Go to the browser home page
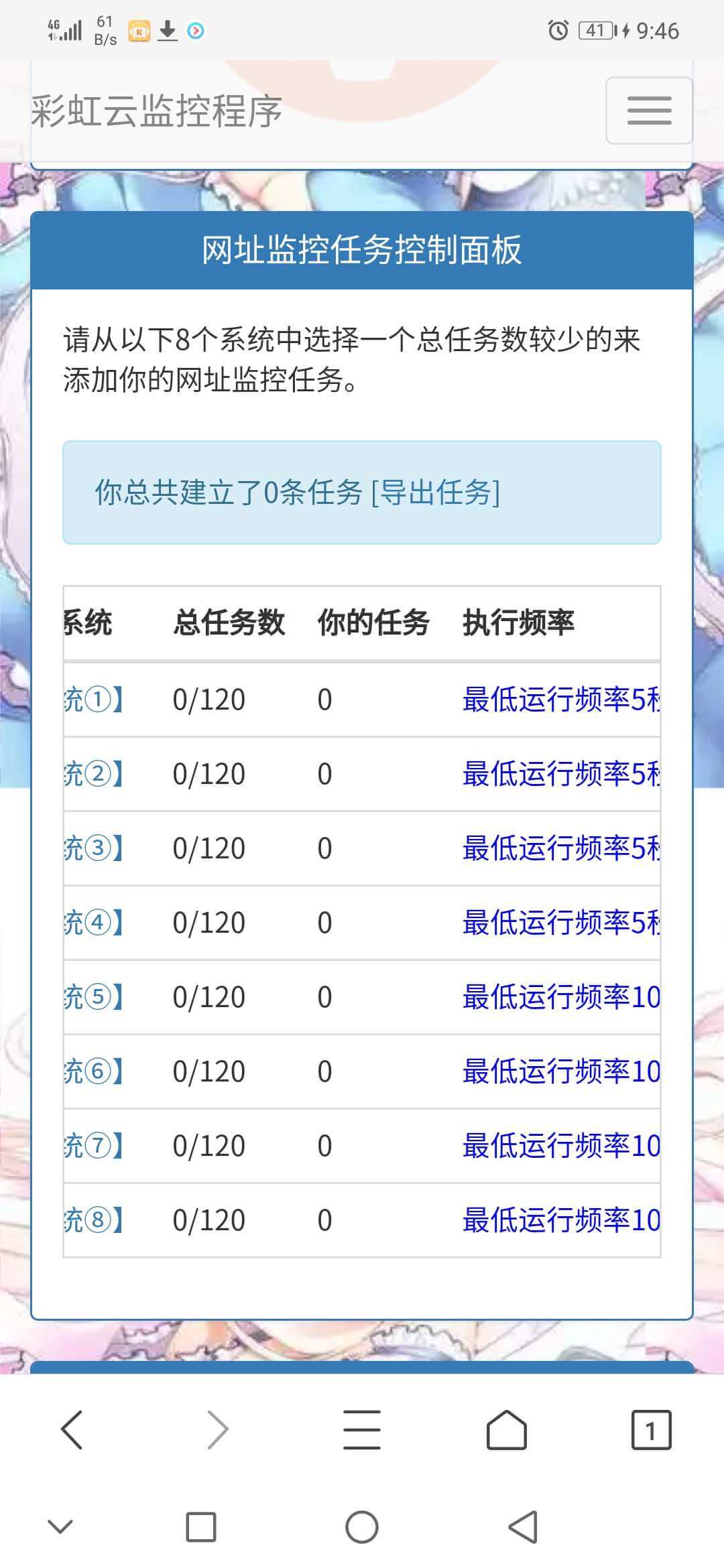 coord(506,1429)
